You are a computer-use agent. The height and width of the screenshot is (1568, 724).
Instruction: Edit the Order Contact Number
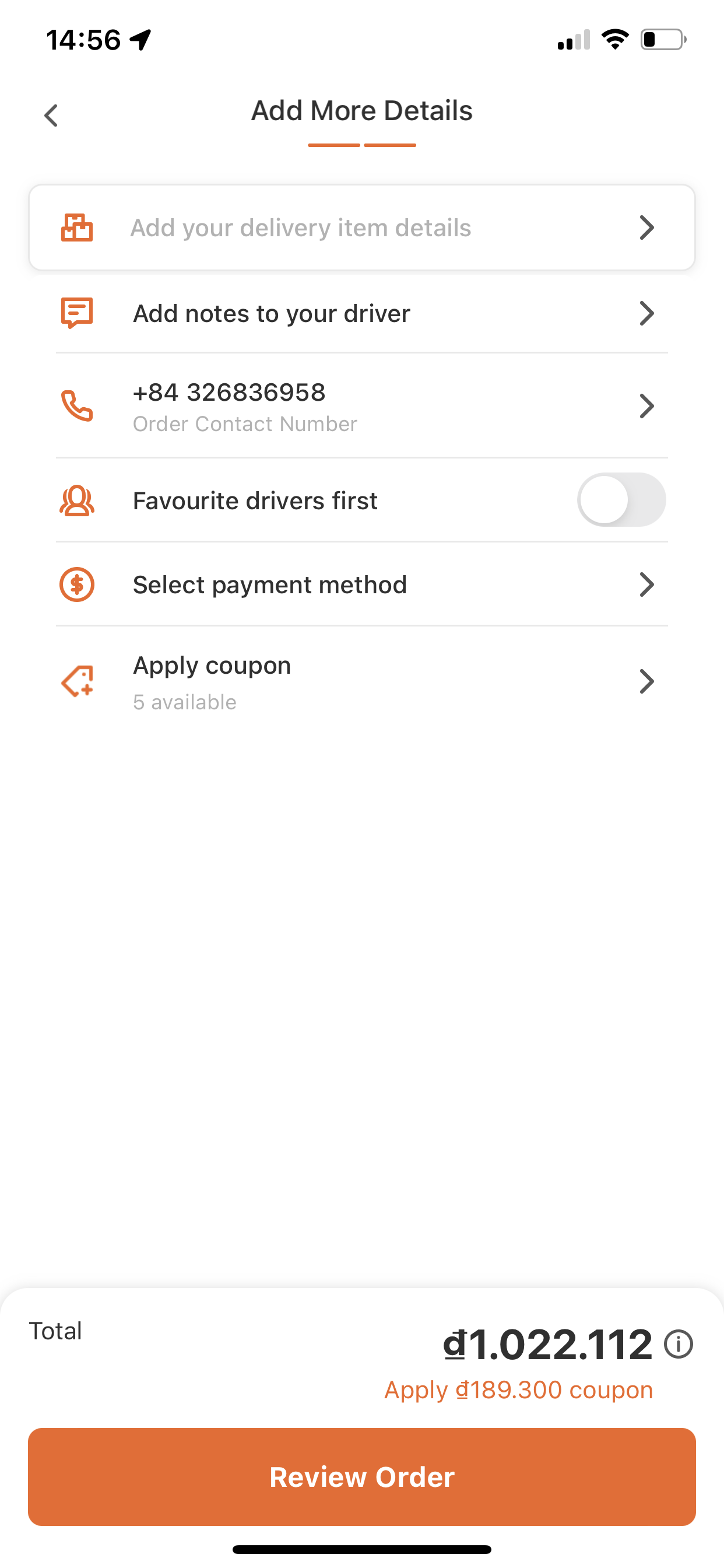(x=361, y=406)
